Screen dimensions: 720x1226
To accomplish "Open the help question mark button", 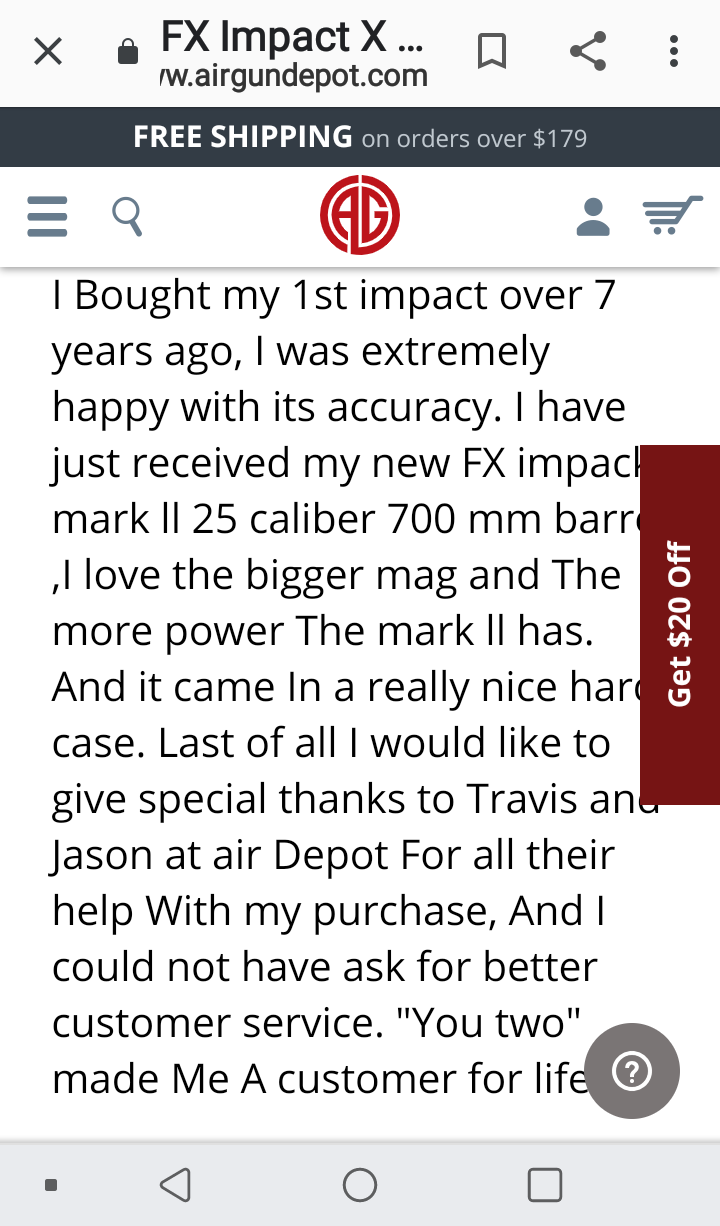I will tap(632, 1072).
